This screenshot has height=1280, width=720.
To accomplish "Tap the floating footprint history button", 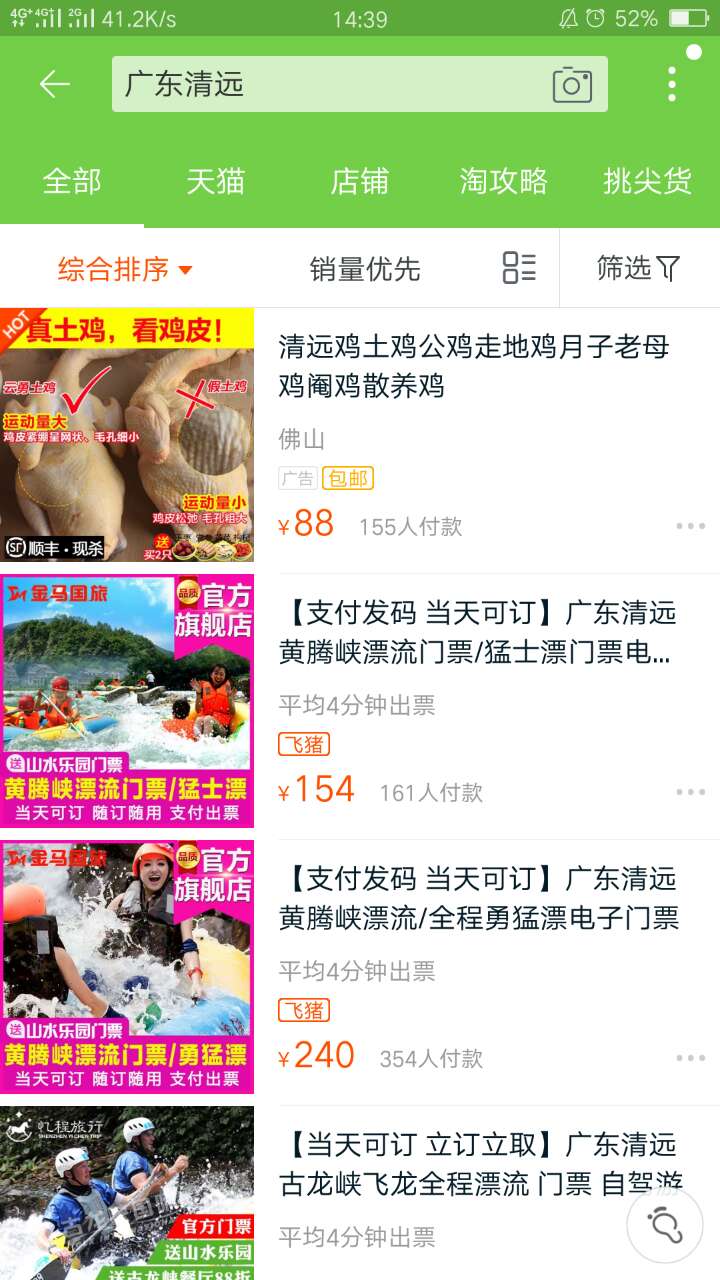I will tap(664, 1224).
